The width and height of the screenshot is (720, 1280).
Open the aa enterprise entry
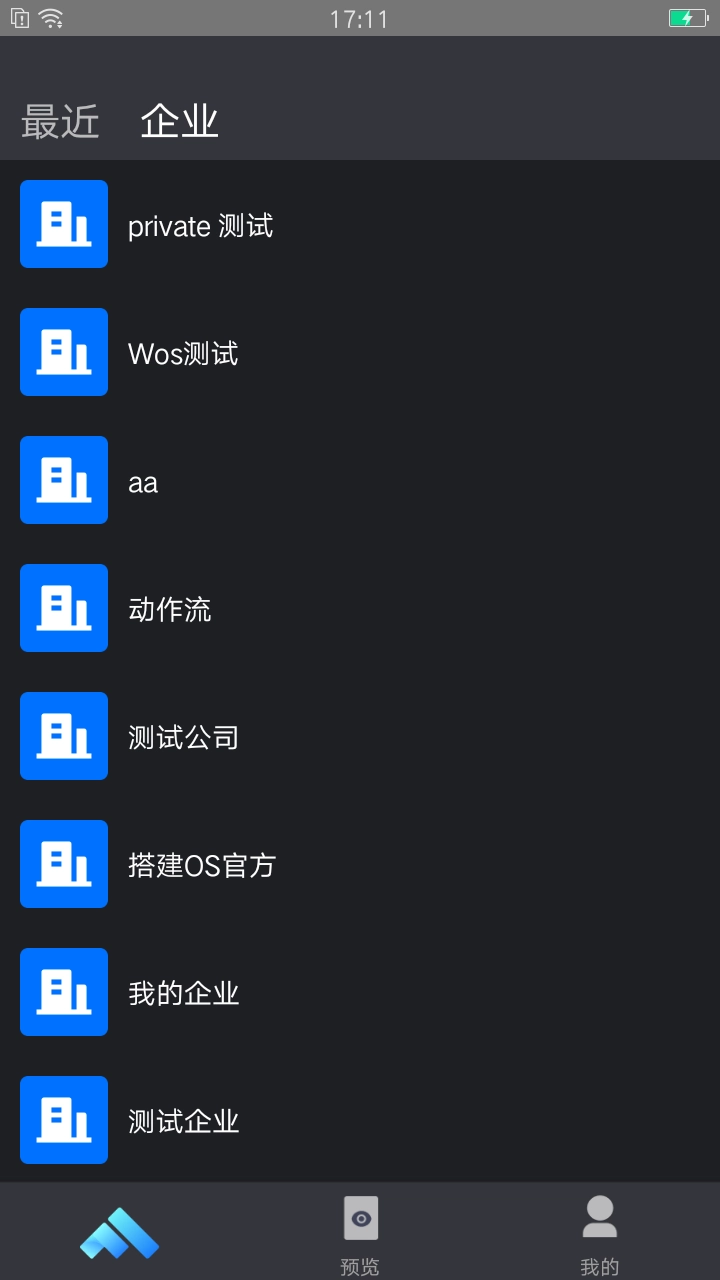click(143, 481)
